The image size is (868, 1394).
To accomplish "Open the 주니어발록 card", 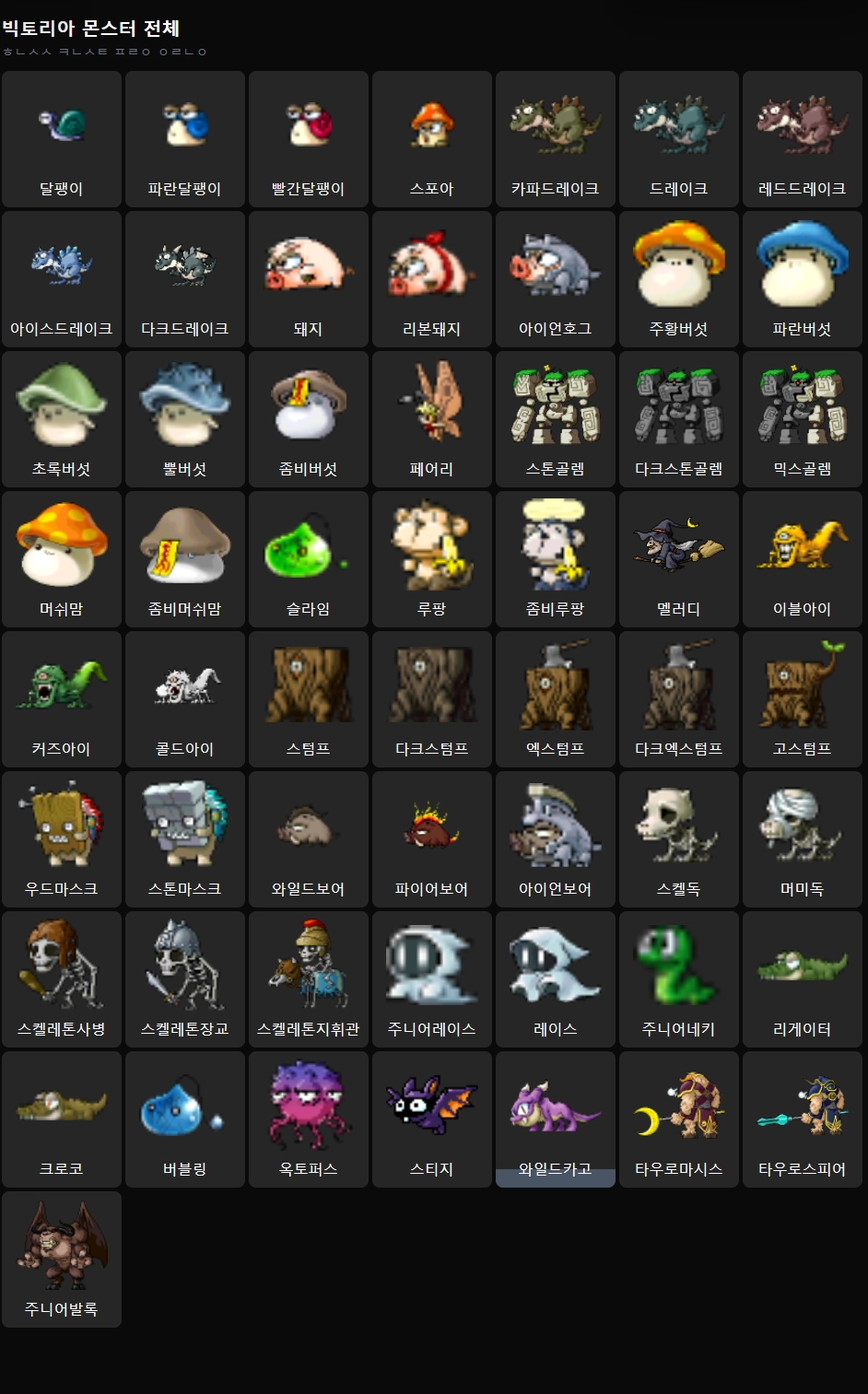I will coord(62,1259).
